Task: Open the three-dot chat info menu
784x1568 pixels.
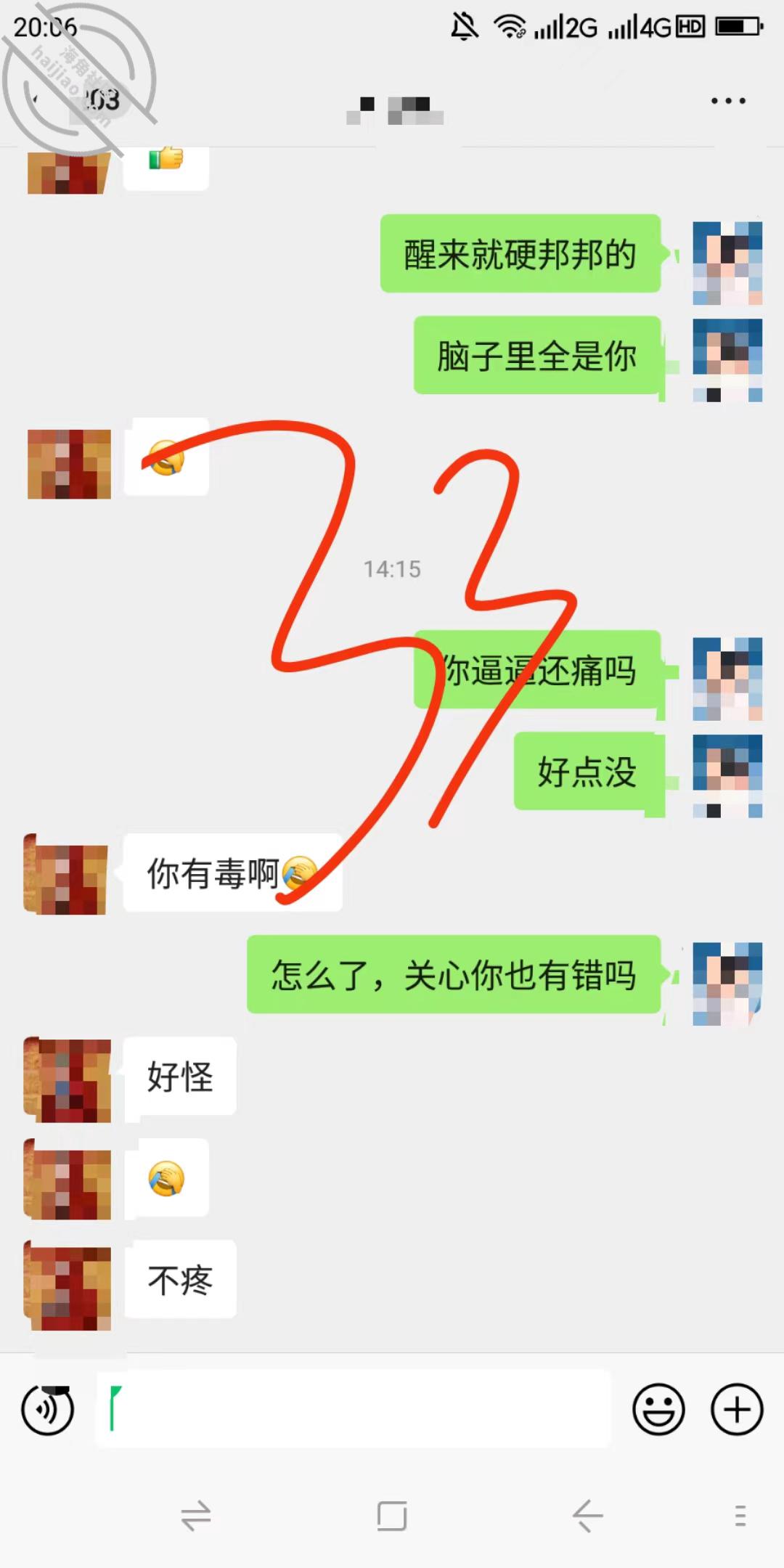Action: (728, 101)
